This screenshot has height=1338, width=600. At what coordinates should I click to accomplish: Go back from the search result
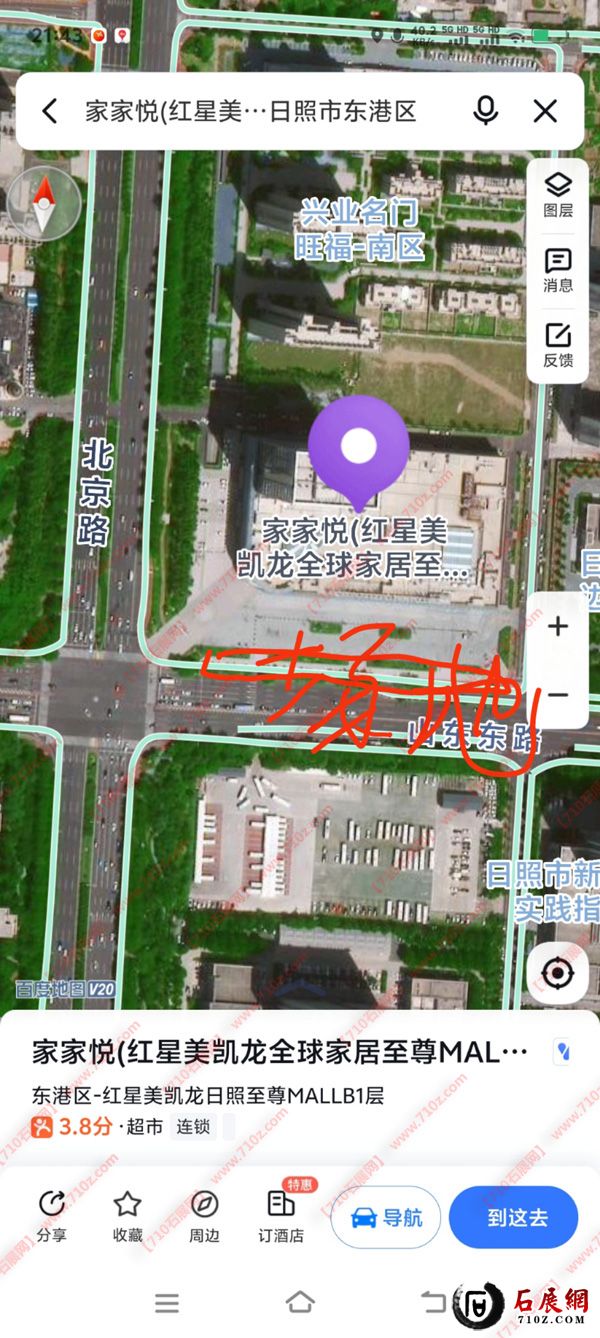click(x=50, y=111)
